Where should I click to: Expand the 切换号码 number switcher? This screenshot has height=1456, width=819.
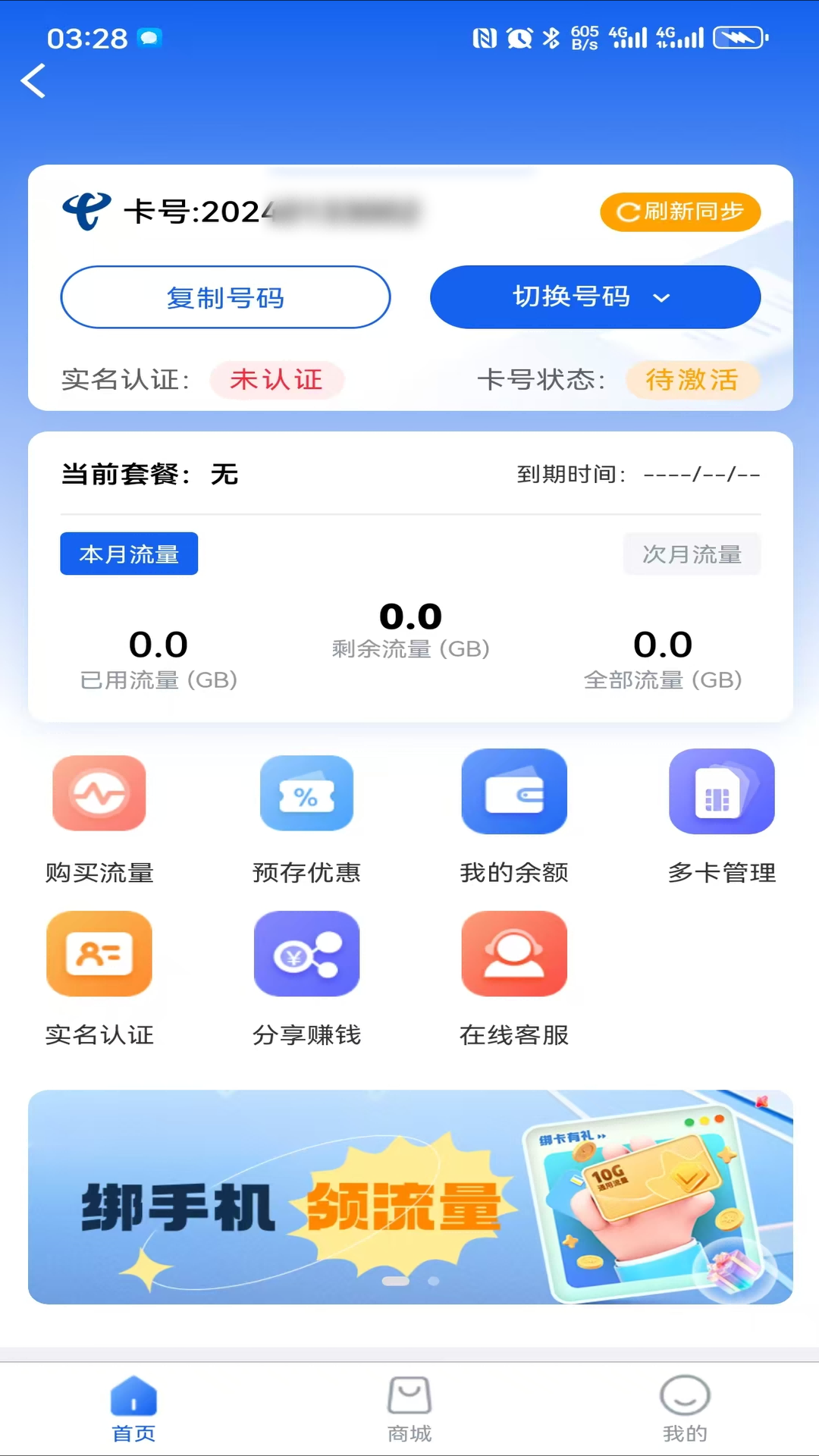click(595, 297)
